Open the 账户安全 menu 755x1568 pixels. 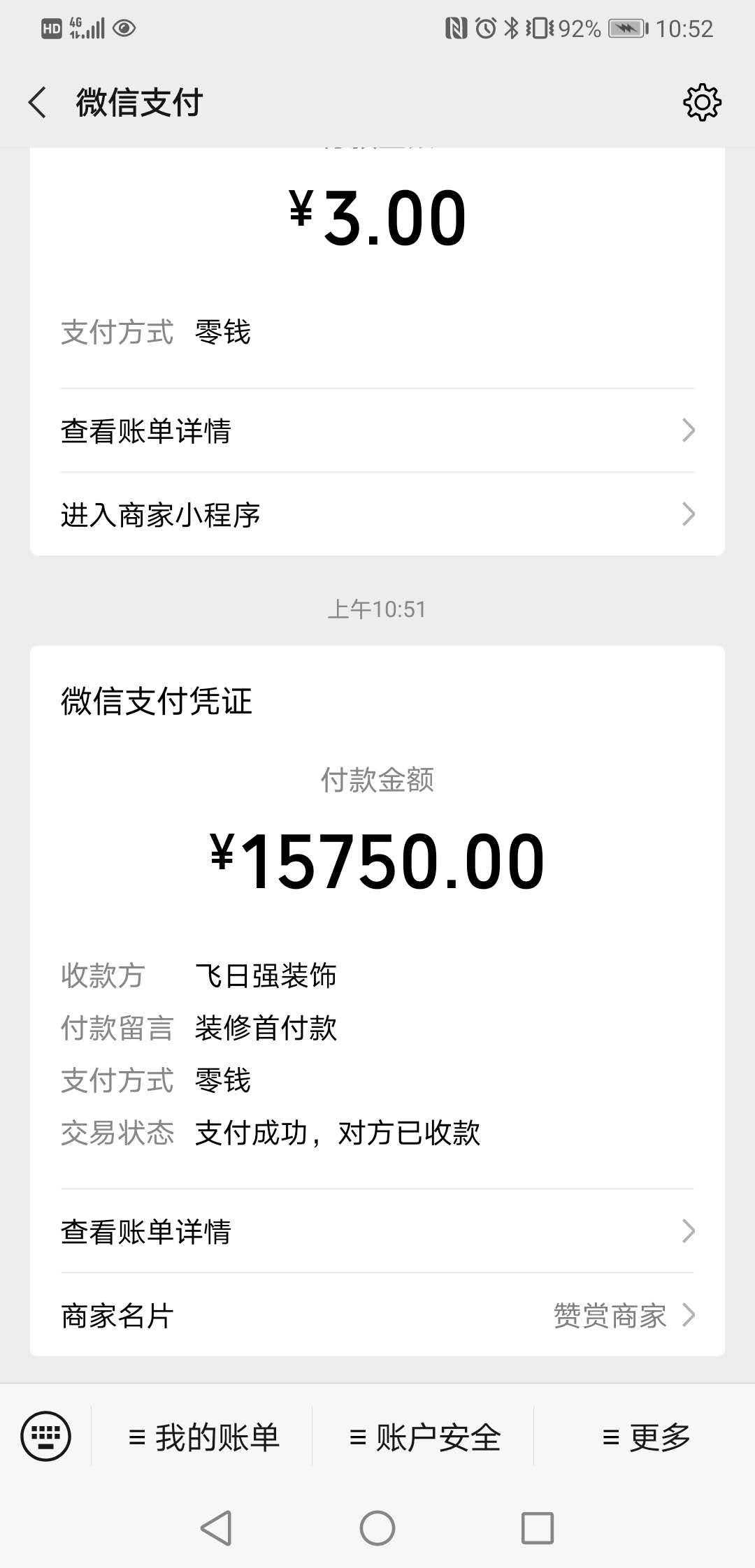(x=424, y=1437)
